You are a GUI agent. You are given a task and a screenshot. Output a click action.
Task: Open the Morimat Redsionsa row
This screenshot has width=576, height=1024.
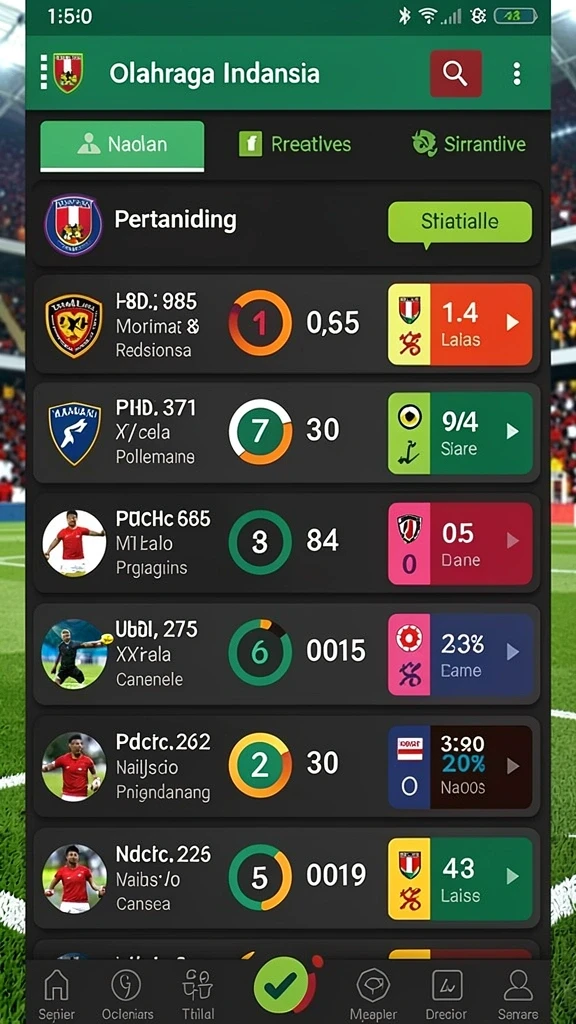[287, 325]
